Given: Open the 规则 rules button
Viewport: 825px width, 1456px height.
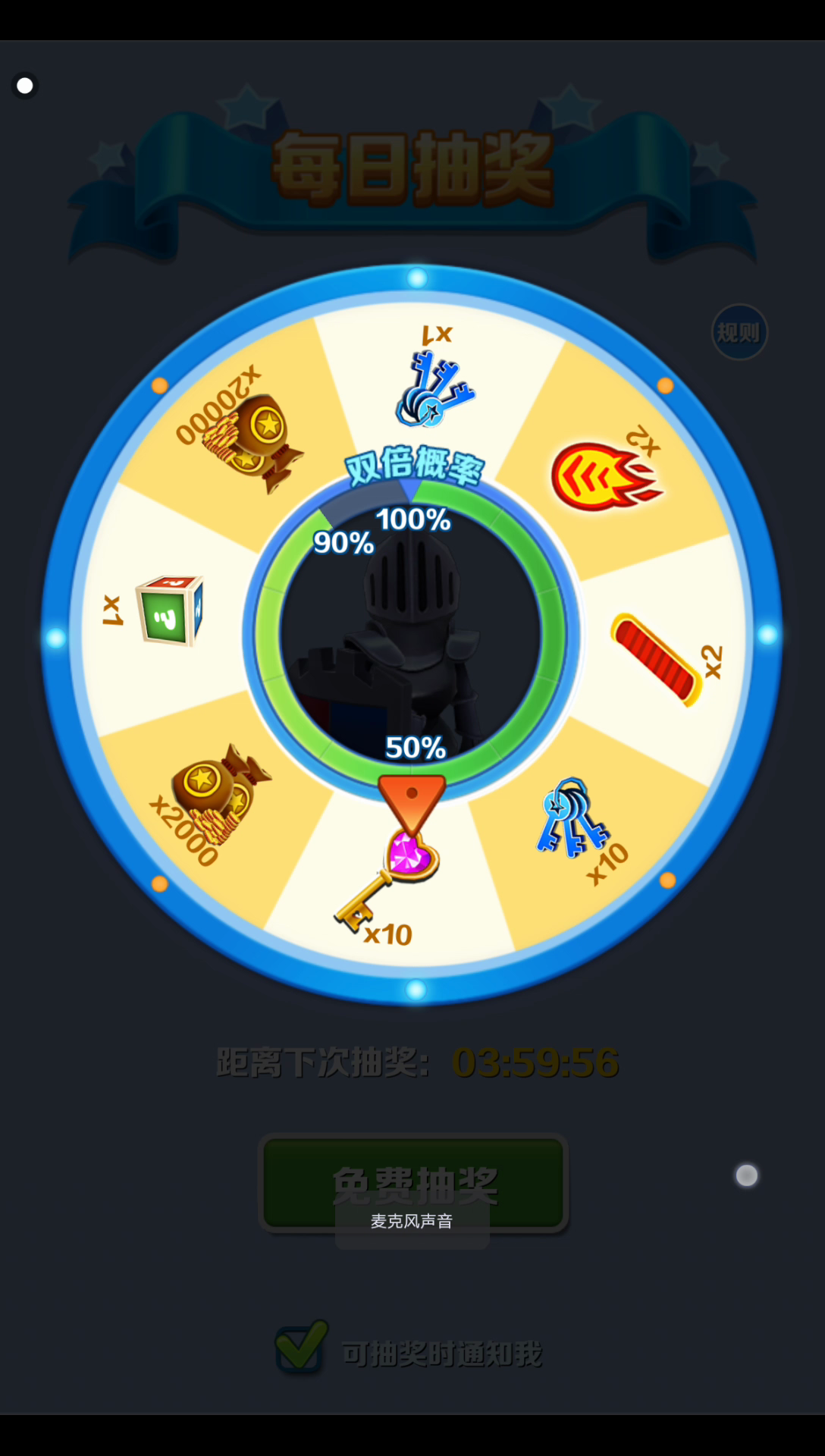Looking at the screenshot, I should [739, 332].
